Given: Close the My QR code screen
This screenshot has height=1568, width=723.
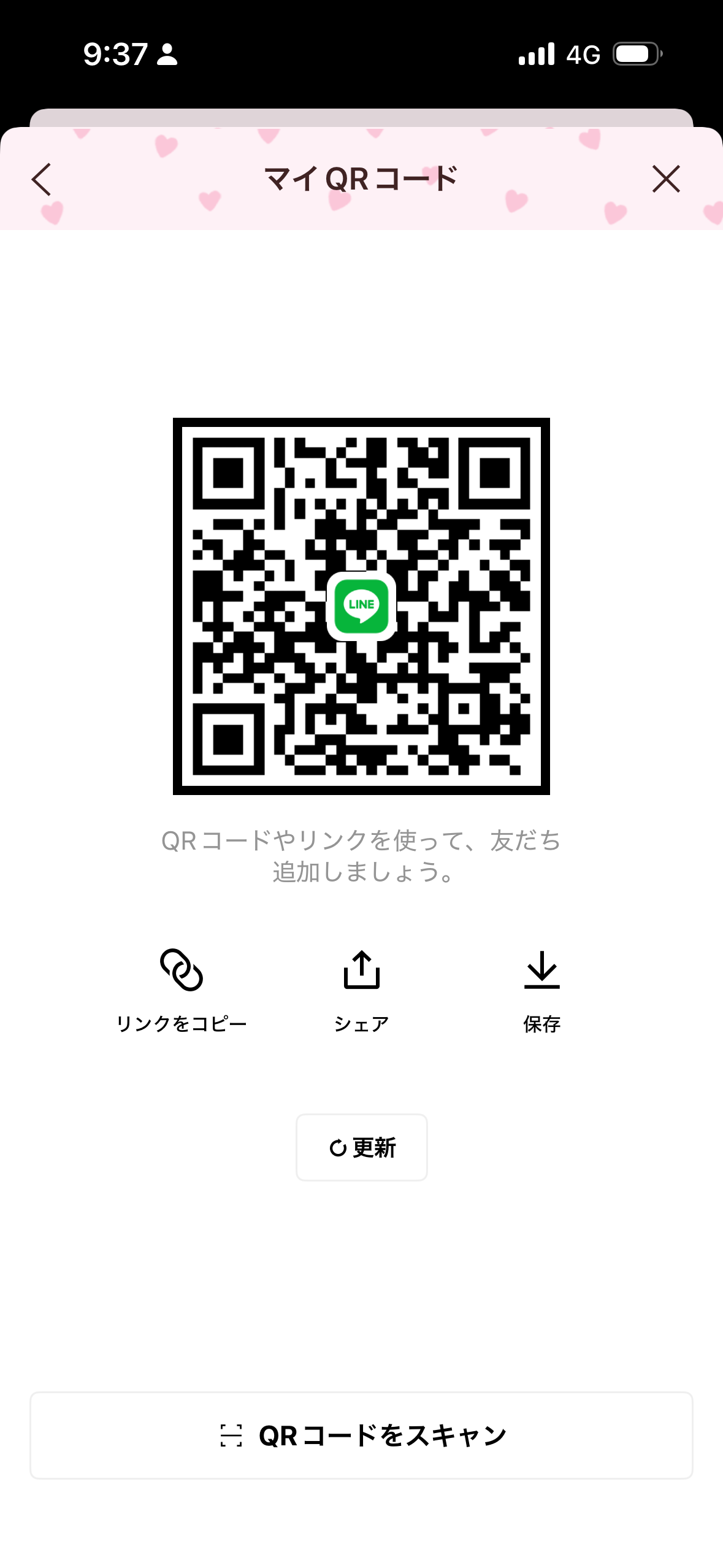Looking at the screenshot, I should 666,179.
